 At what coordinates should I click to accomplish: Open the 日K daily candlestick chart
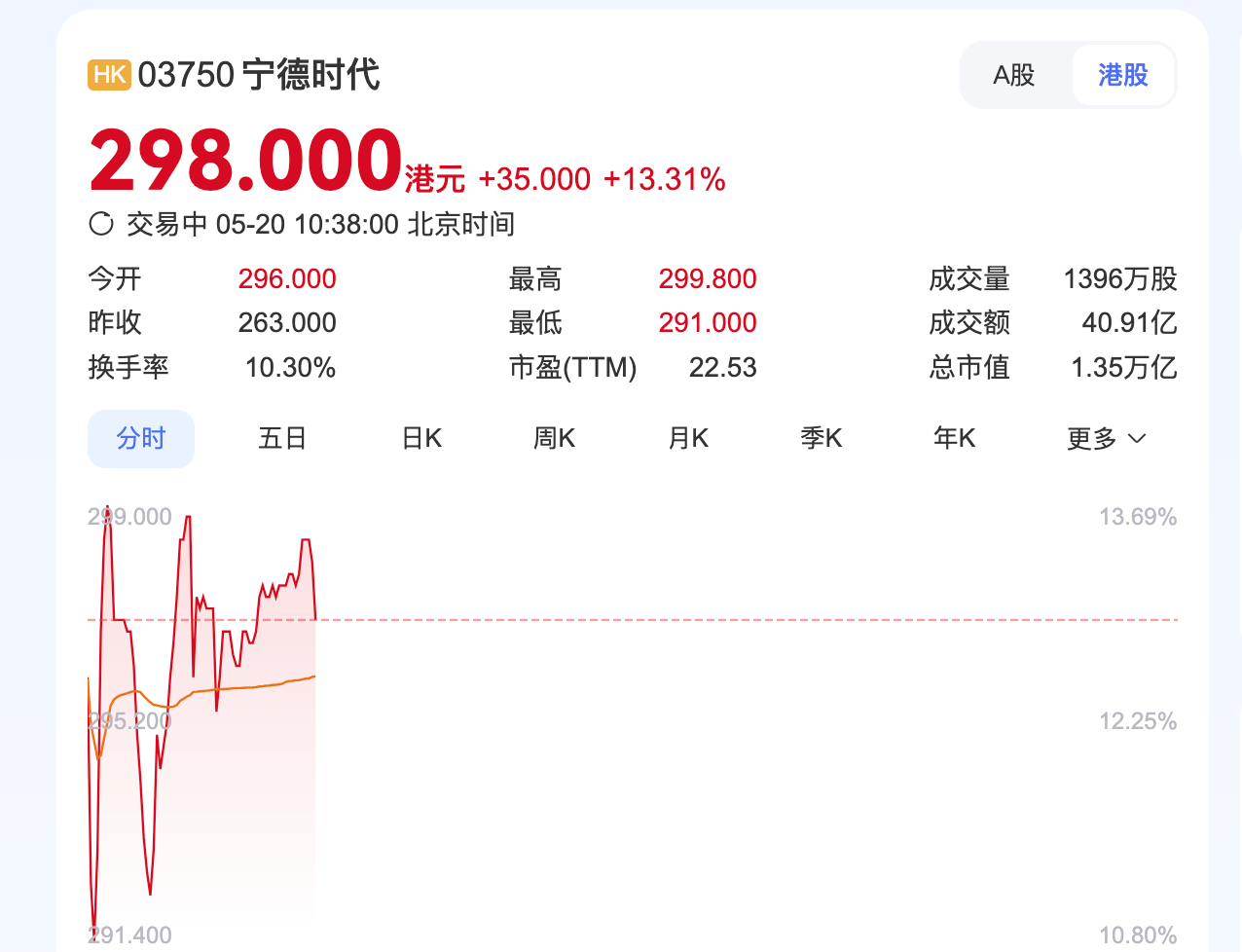point(421,439)
